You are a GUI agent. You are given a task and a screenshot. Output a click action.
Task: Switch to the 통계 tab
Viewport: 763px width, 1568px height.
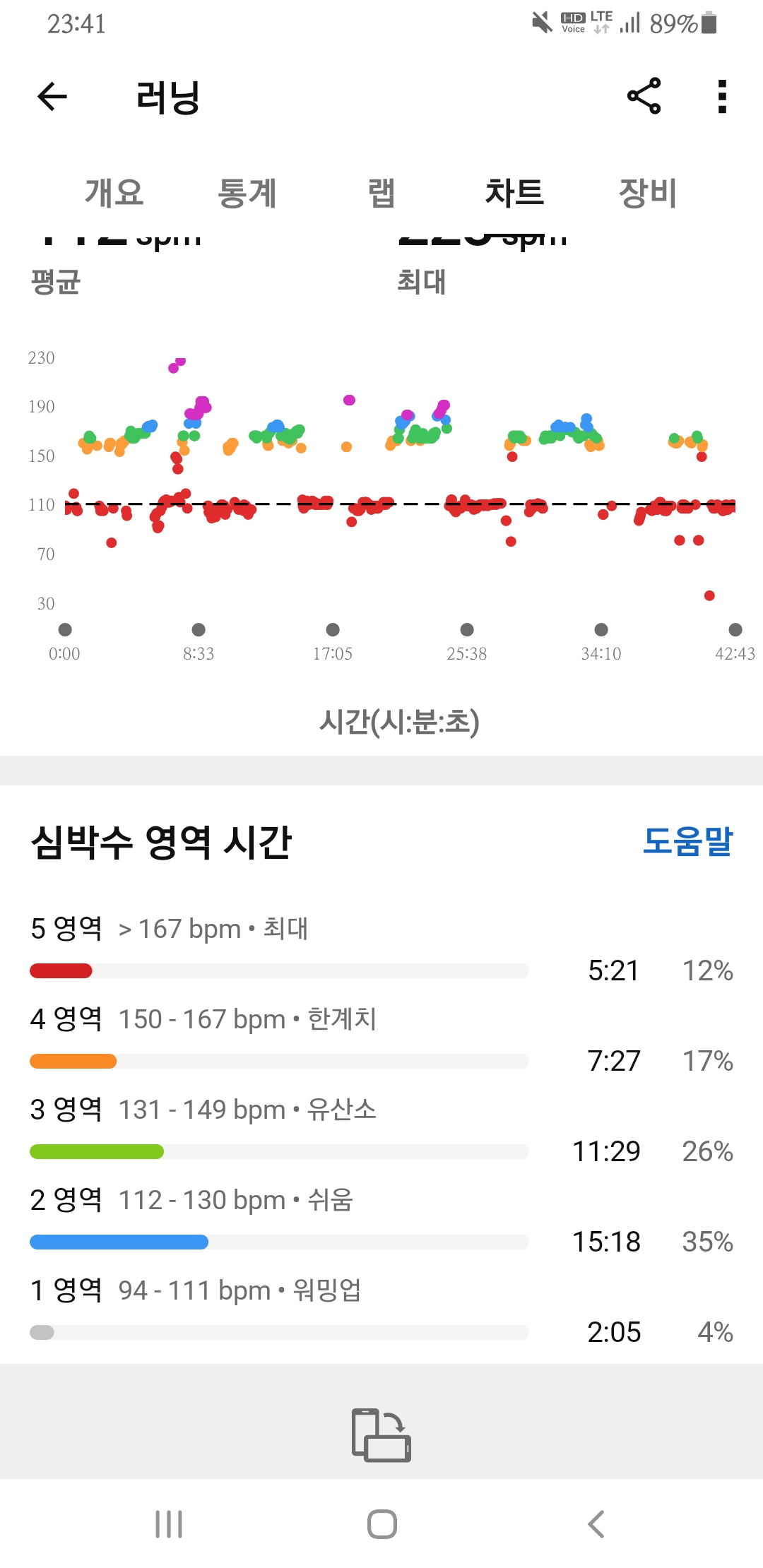coord(247,193)
